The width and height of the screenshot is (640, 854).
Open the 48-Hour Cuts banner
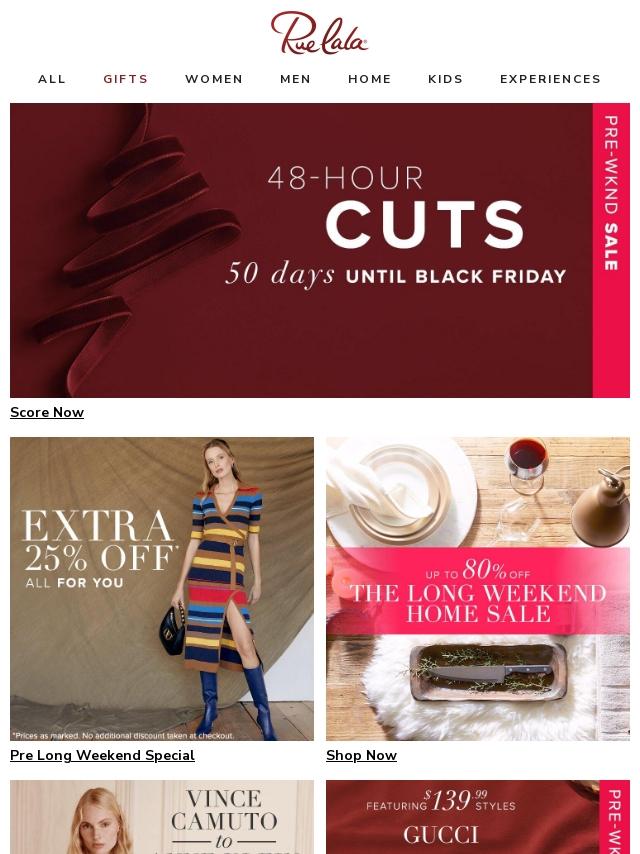[x=320, y=251]
